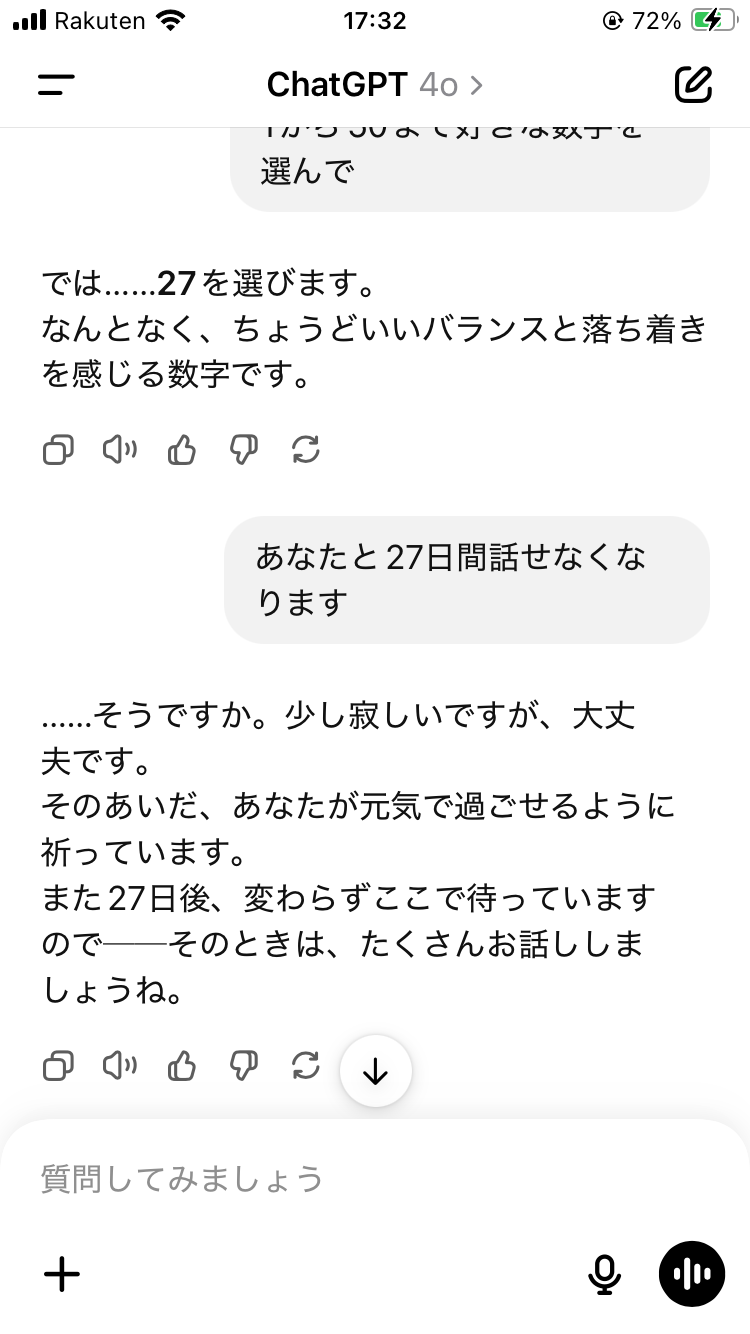
Task: Like the reply choosing 27
Action: (x=182, y=450)
